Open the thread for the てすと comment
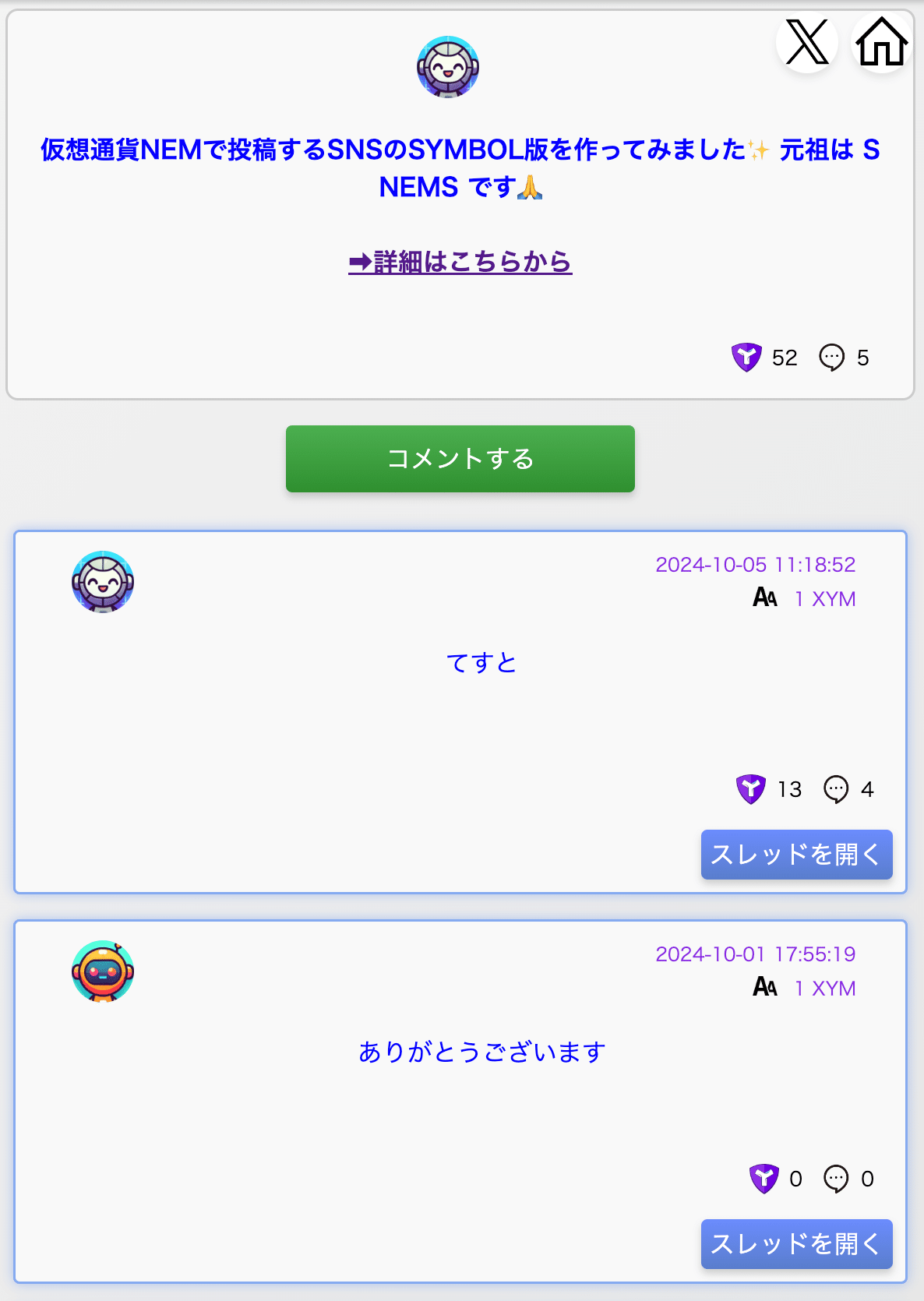This screenshot has height=1301, width=924. [x=796, y=855]
